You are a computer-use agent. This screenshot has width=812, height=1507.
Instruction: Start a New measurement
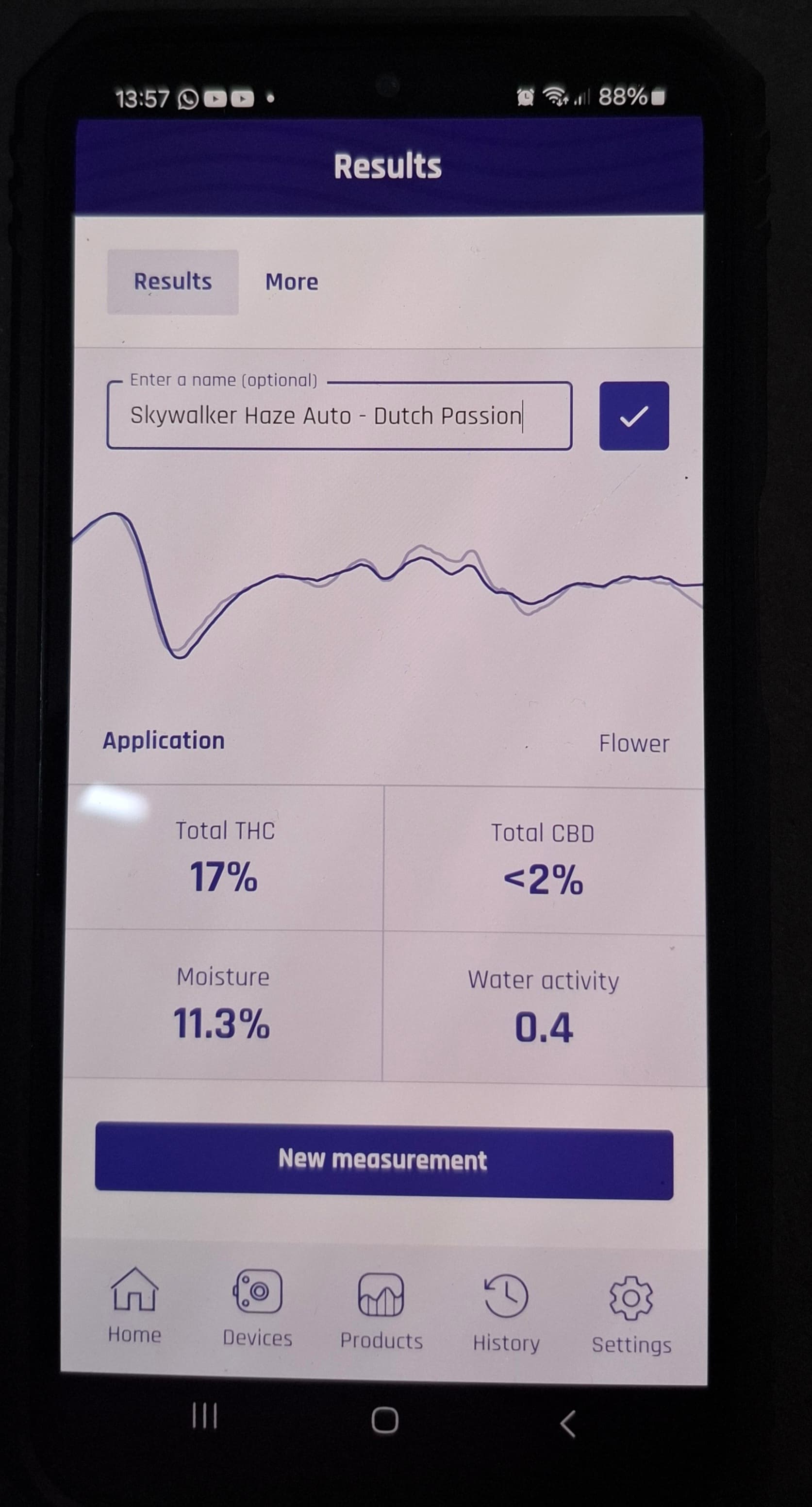click(384, 1159)
